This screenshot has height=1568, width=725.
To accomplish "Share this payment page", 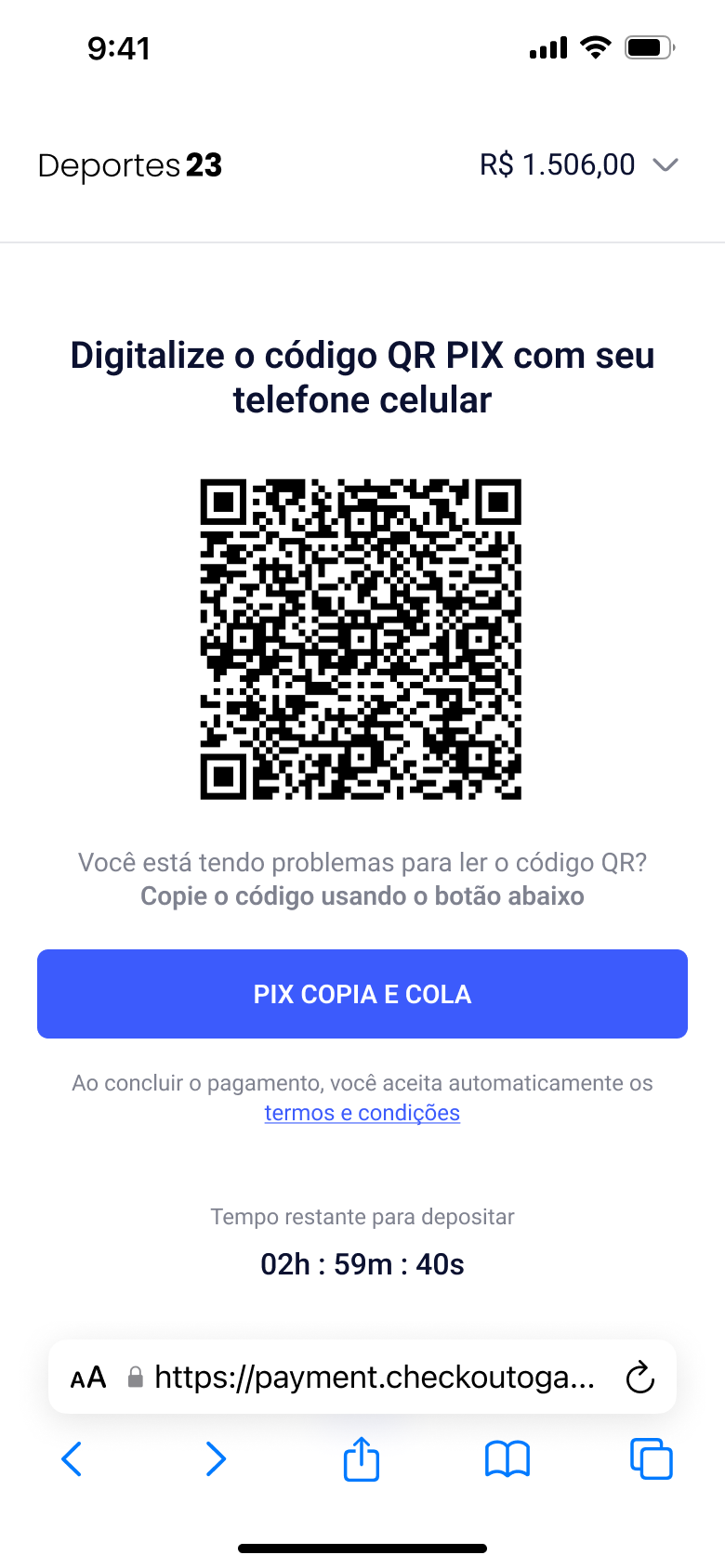I will click(362, 1458).
